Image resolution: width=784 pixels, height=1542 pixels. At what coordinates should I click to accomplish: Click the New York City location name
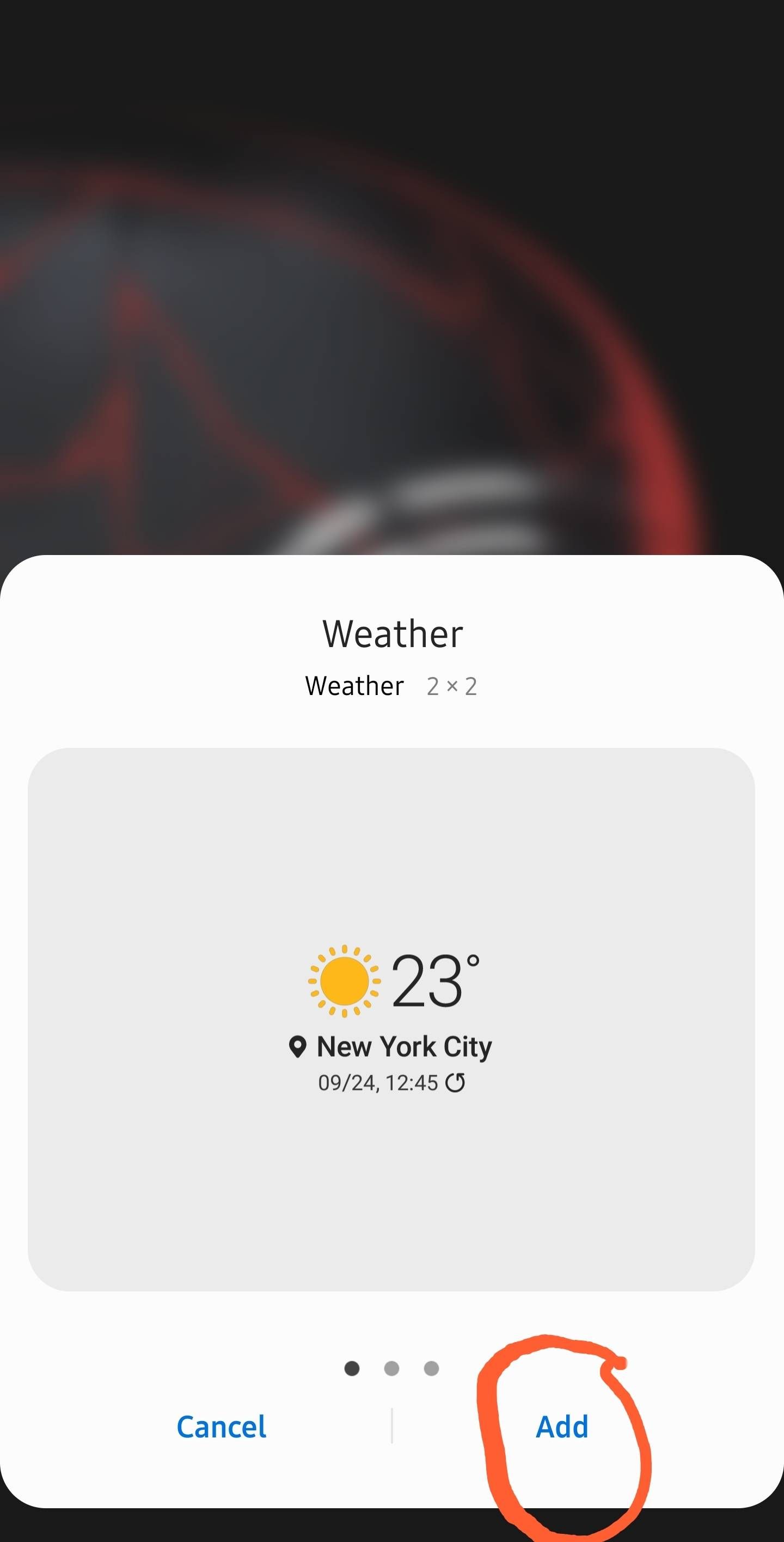tap(404, 1046)
